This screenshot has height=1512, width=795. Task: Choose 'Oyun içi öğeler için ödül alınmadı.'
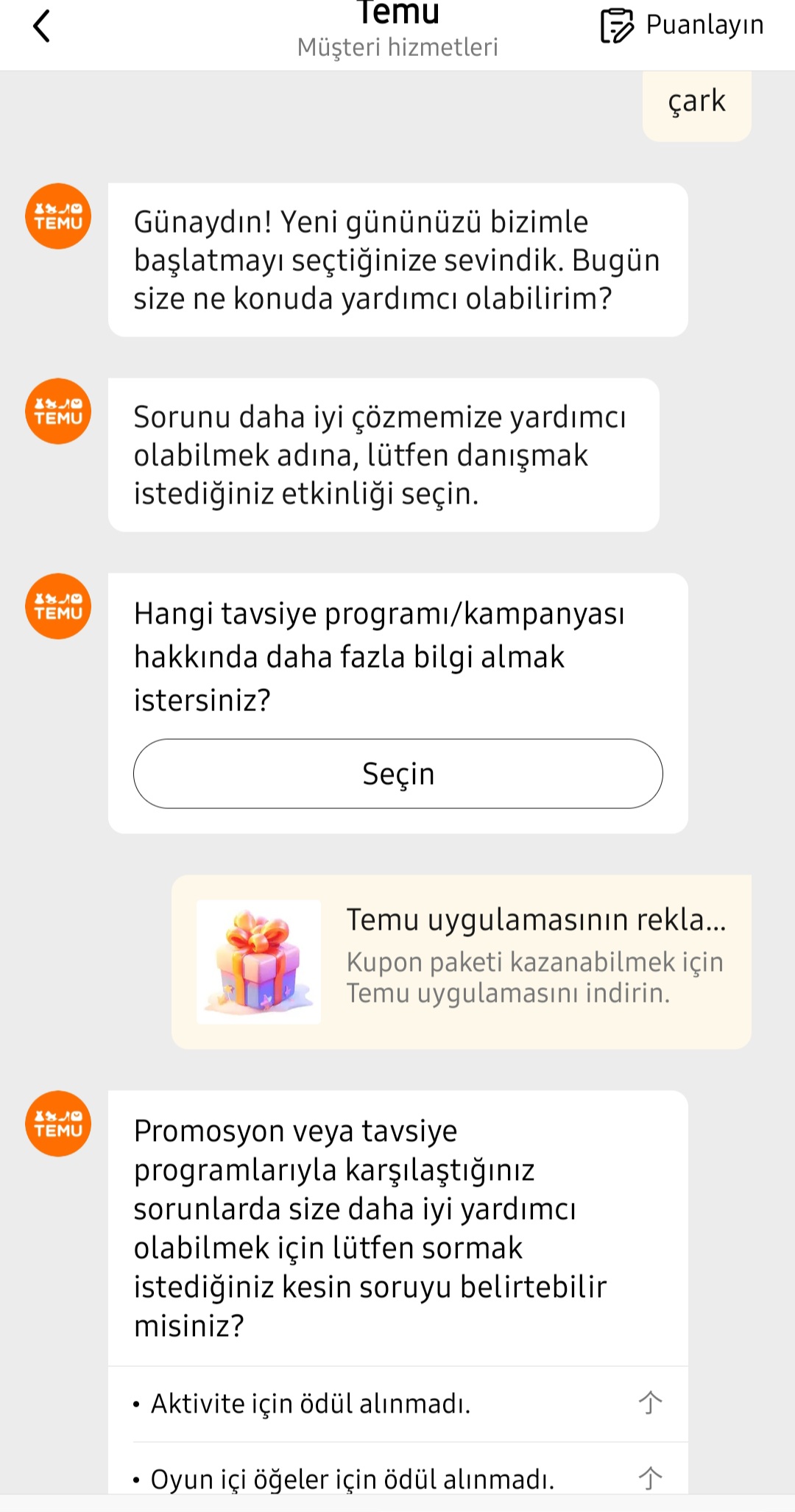point(397,1478)
